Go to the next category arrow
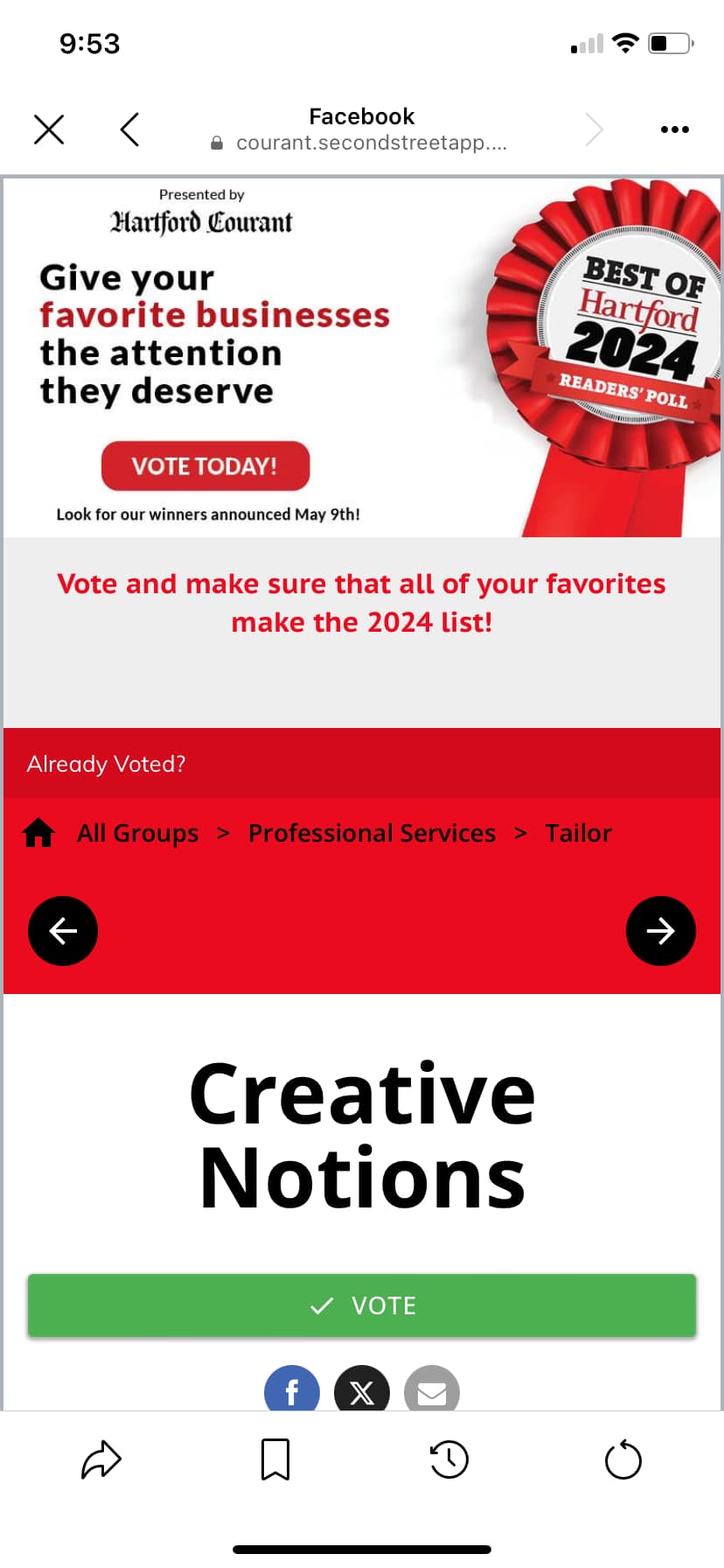This screenshot has height=1568, width=724. point(661,931)
